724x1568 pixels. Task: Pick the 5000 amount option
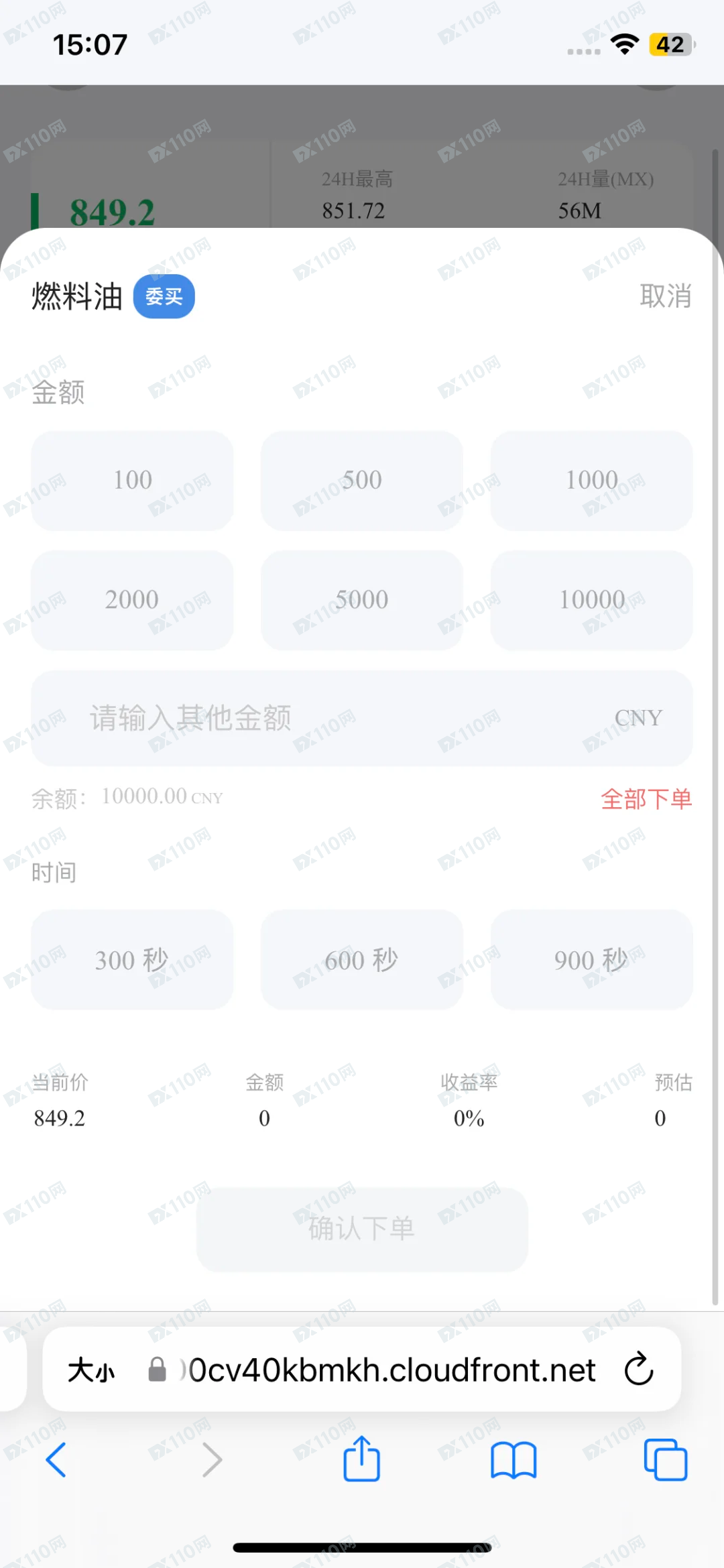361,599
